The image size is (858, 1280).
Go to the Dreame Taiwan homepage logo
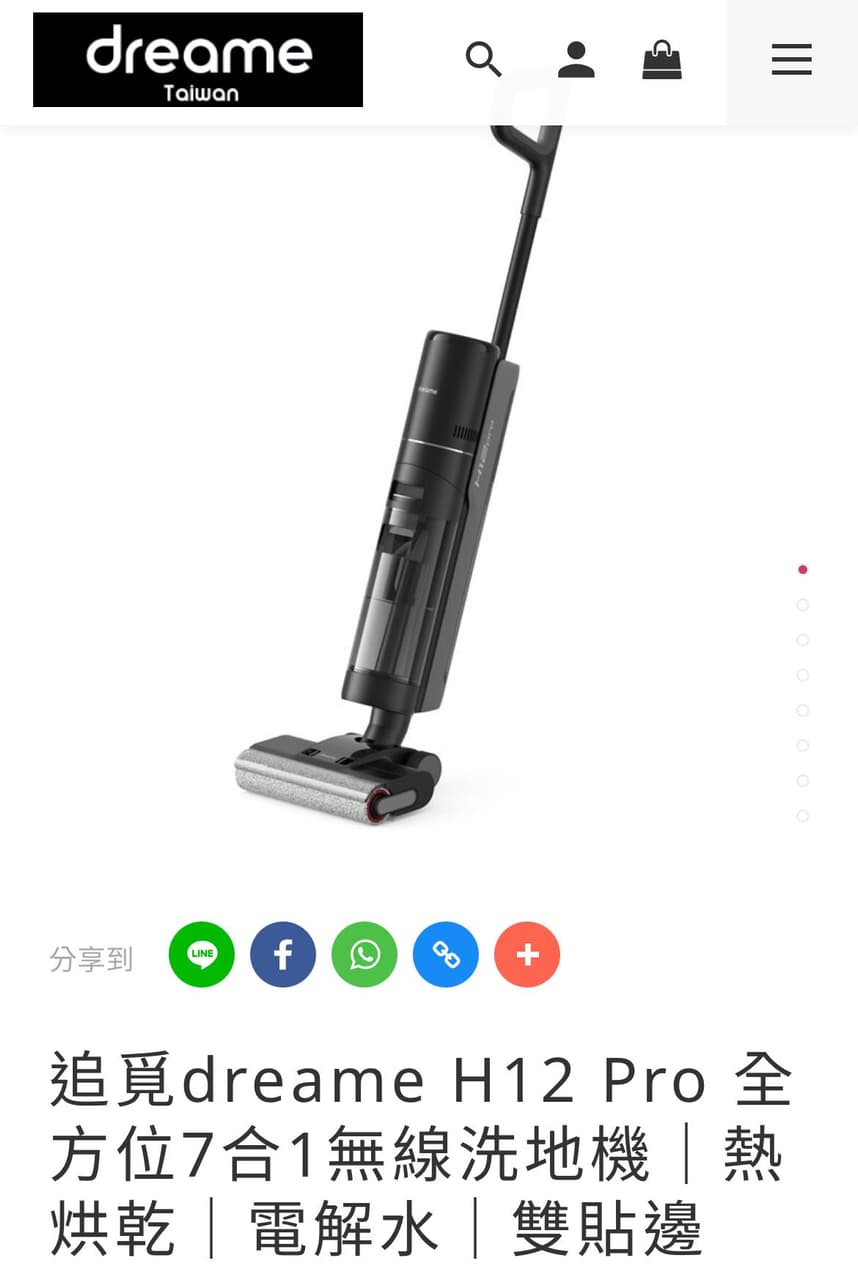tap(198, 60)
